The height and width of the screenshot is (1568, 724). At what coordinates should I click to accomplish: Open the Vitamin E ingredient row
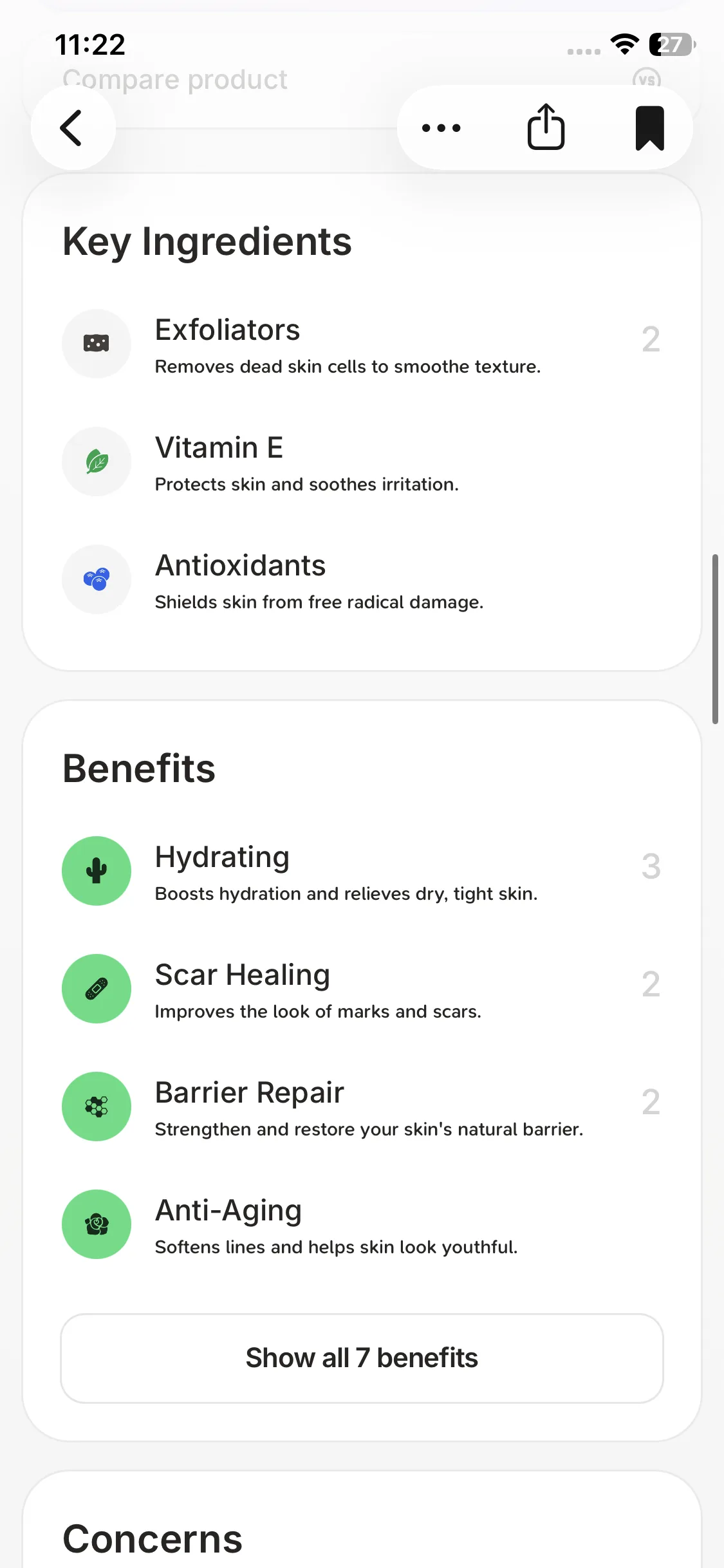[360, 462]
